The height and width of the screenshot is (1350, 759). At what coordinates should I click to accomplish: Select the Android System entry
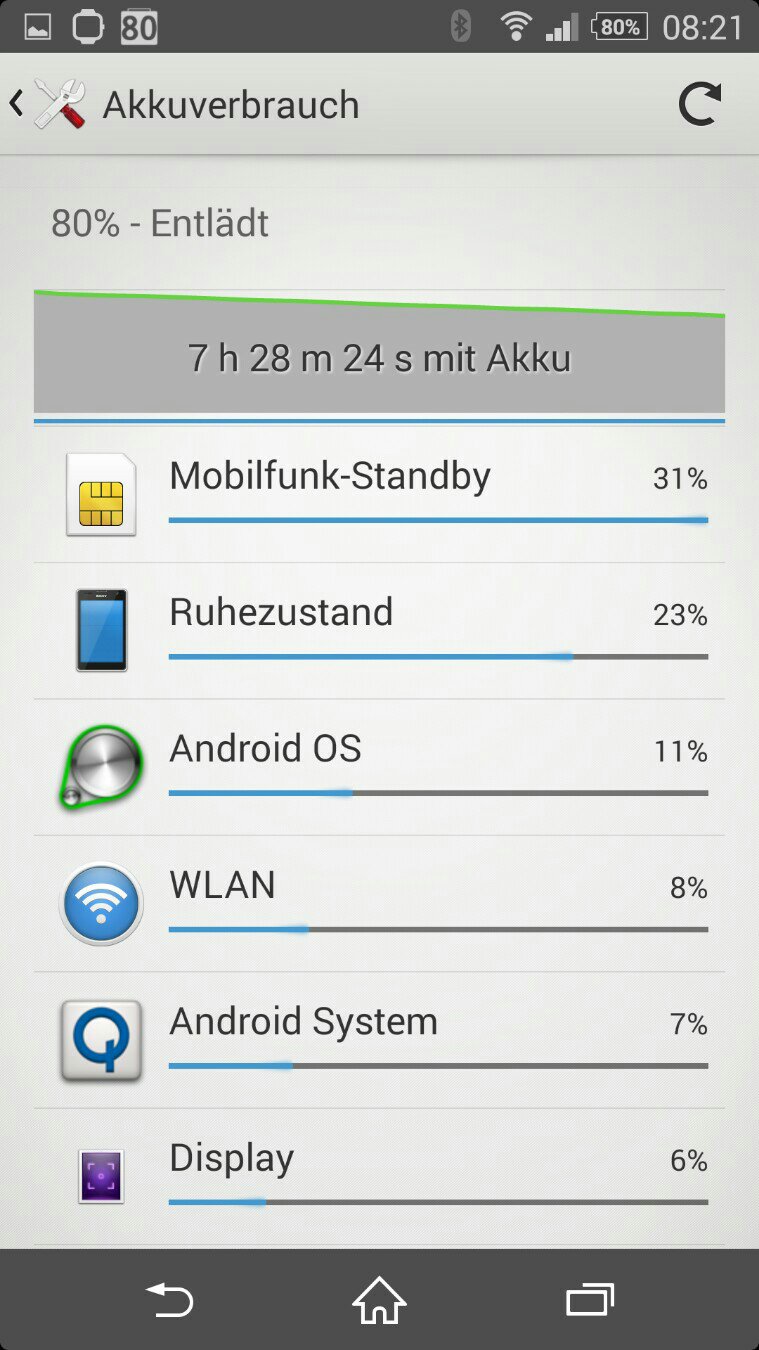(379, 1040)
